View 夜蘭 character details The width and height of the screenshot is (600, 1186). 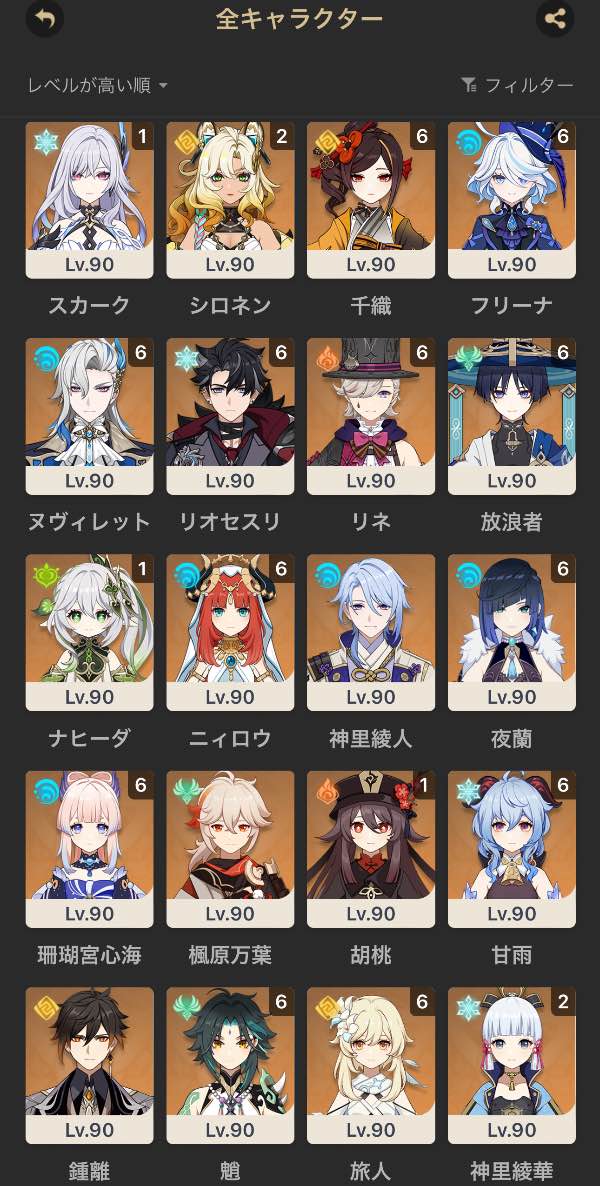(512, 633)
